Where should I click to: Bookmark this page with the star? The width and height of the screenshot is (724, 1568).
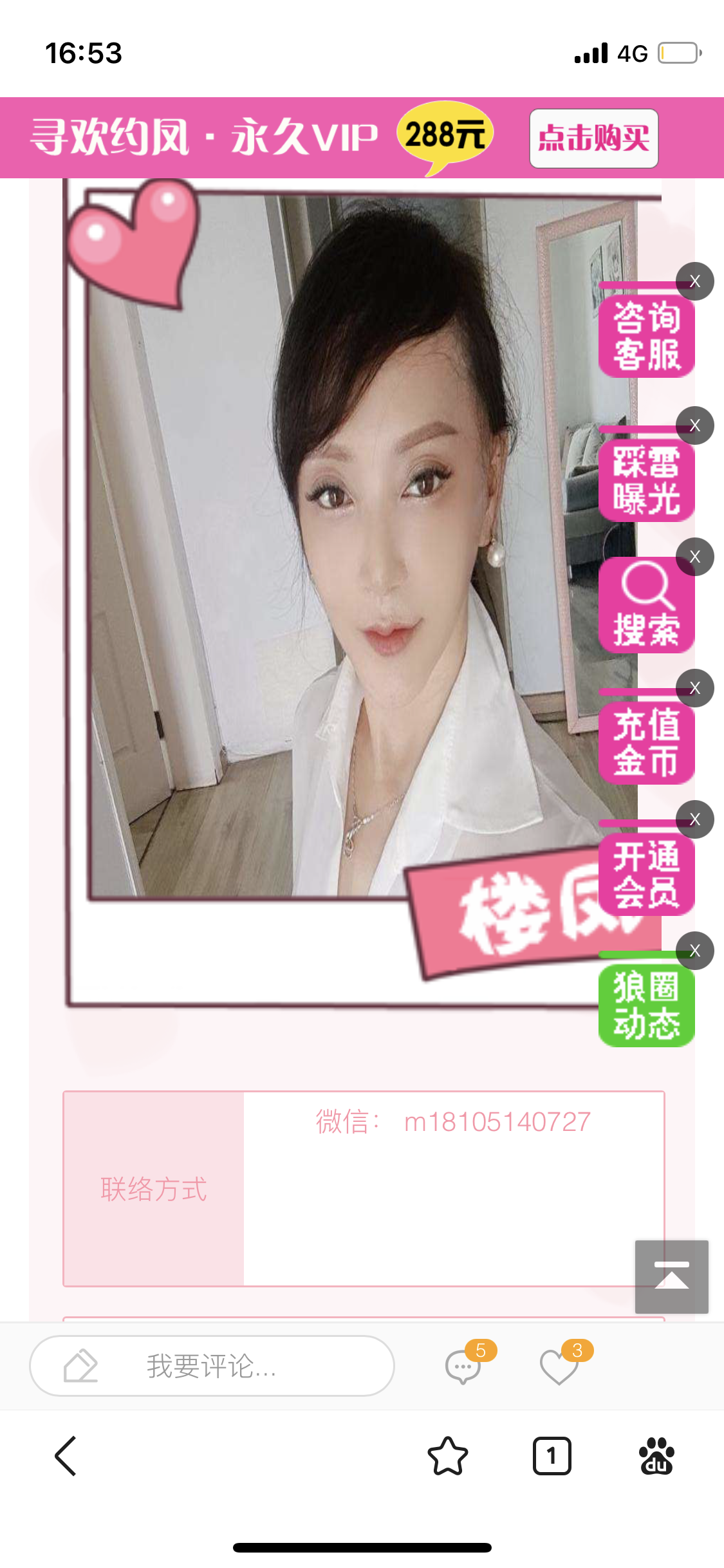point(447,1455)
